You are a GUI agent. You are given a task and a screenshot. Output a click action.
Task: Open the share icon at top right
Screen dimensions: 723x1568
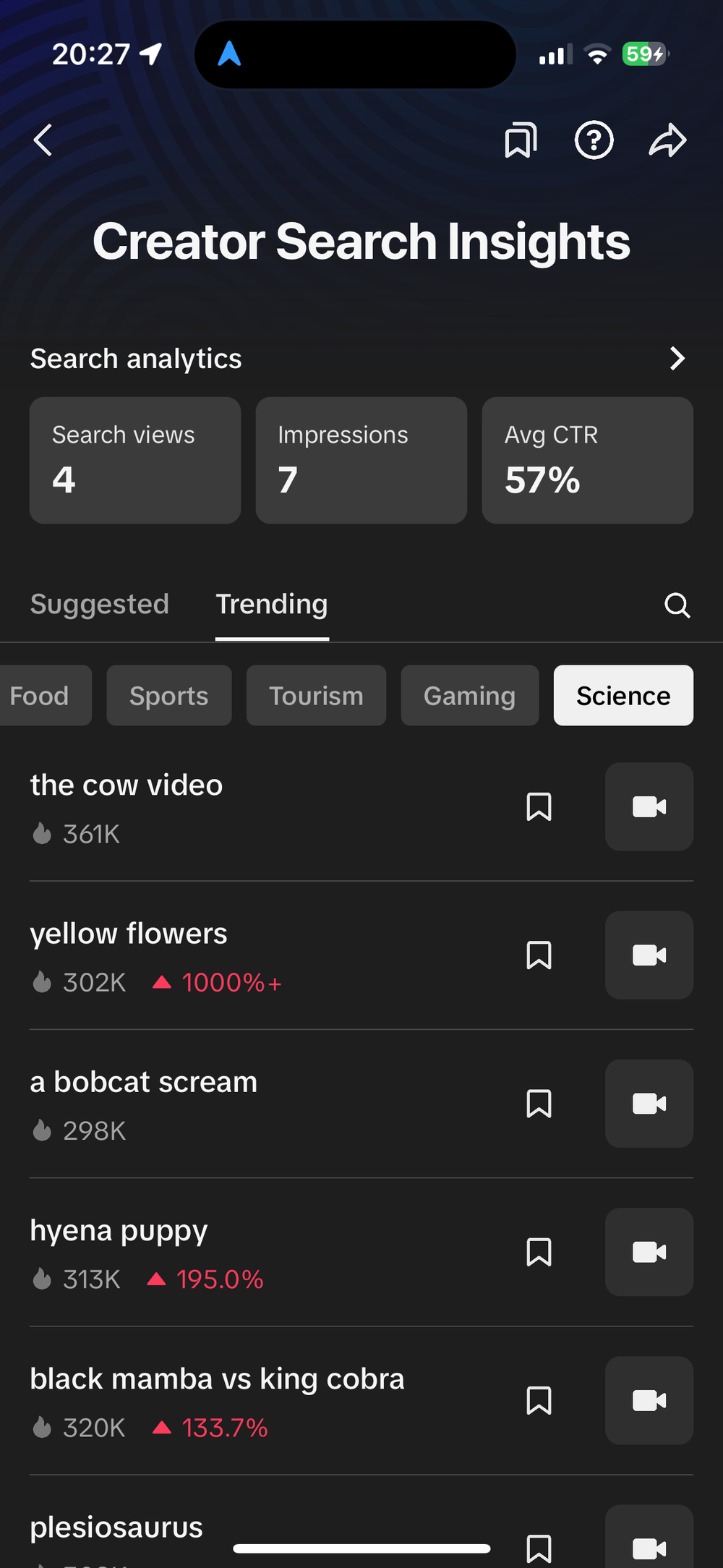667,140
